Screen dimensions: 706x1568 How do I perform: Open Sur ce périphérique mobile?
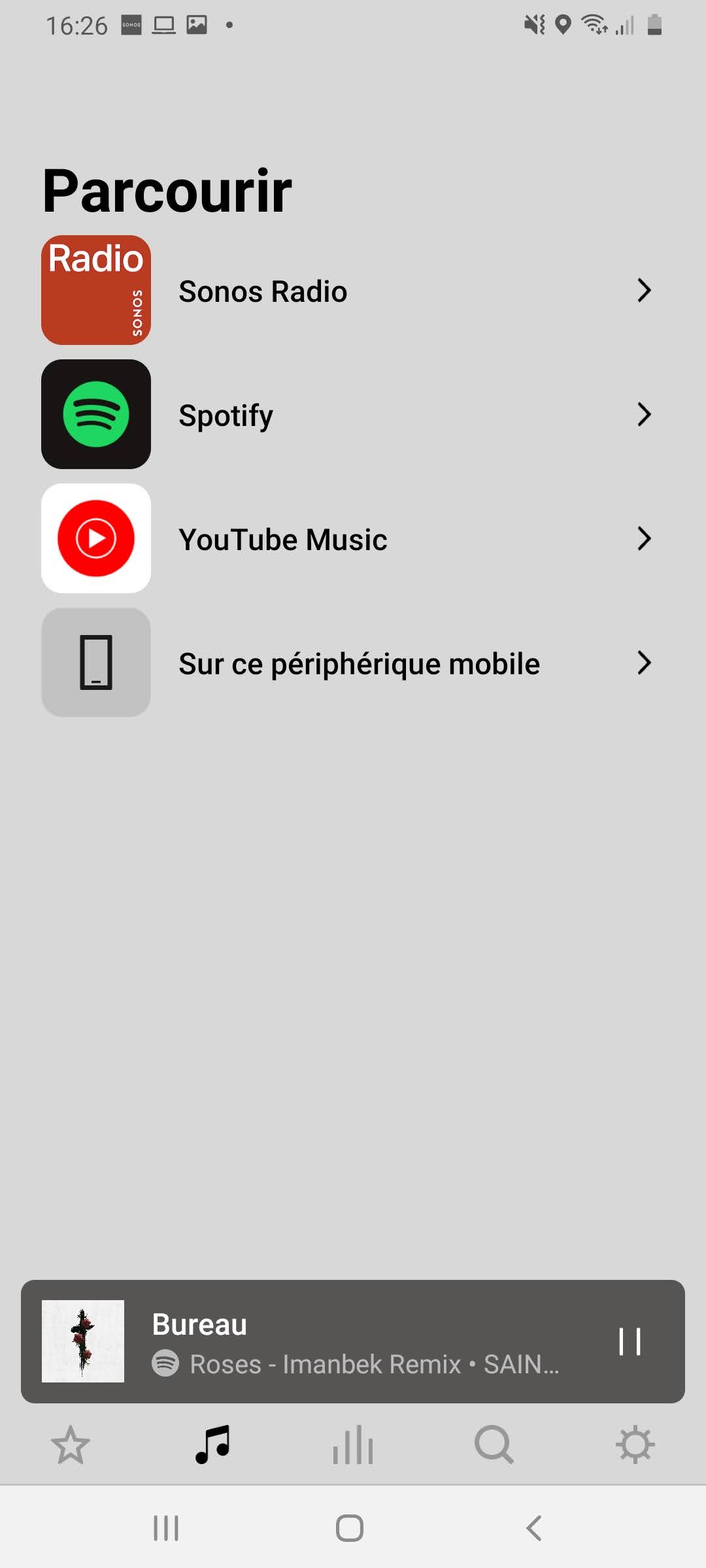coord(353,662)
